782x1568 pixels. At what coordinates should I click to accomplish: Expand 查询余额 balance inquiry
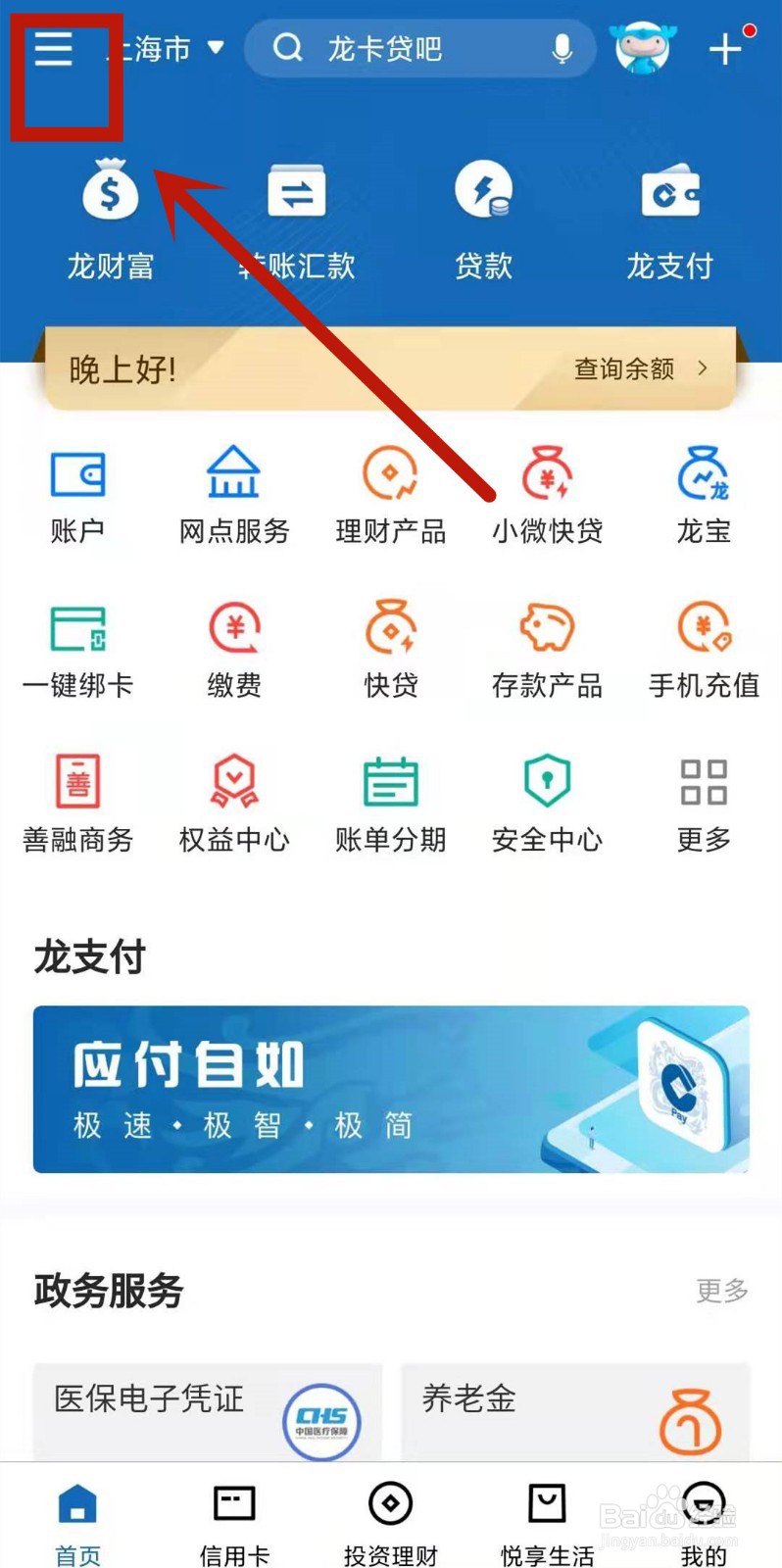(x=637, y=368)
